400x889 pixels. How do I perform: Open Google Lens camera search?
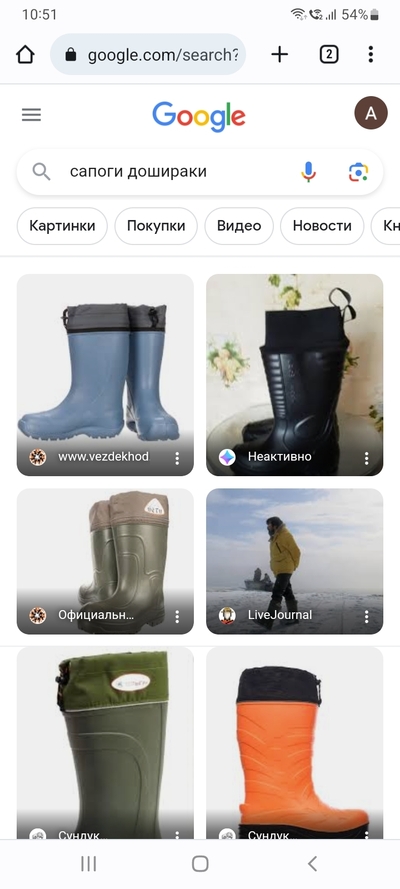pyautogui.click(x=358, y=172)
